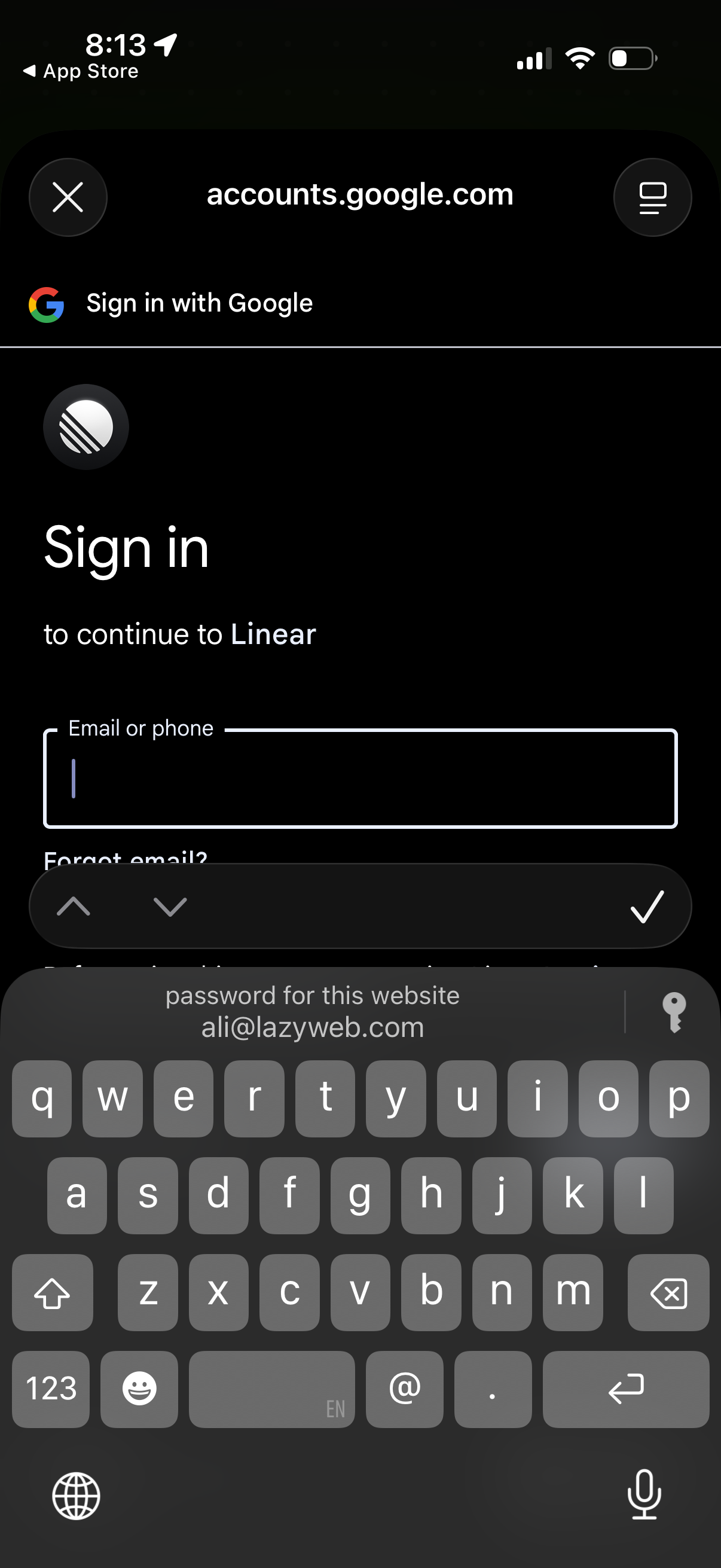The width and height of the screenshot is (721, 1568).
Task: Open the Linear app logo
Action: (85, 427)
